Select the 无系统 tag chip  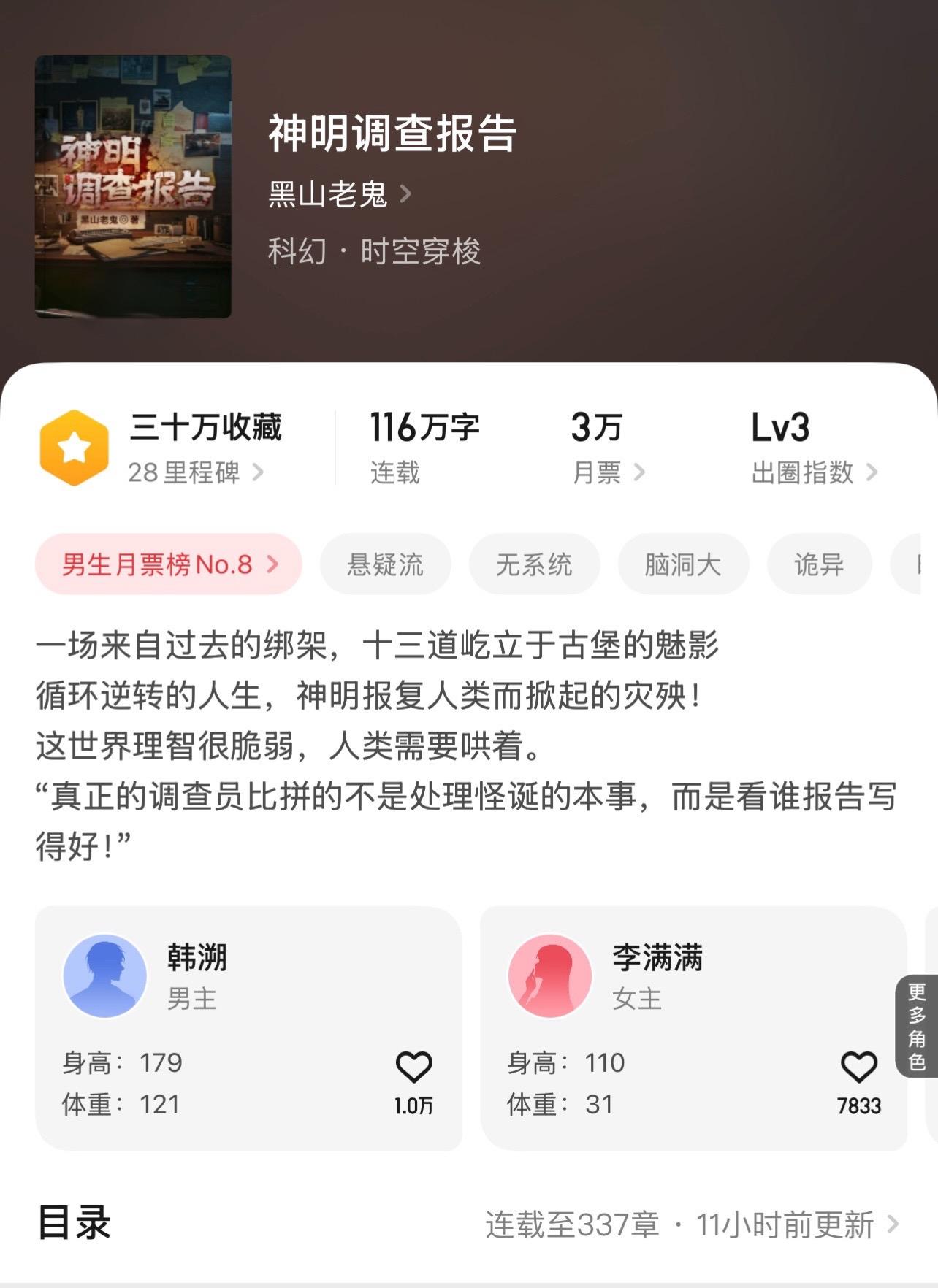pos(534,564)
